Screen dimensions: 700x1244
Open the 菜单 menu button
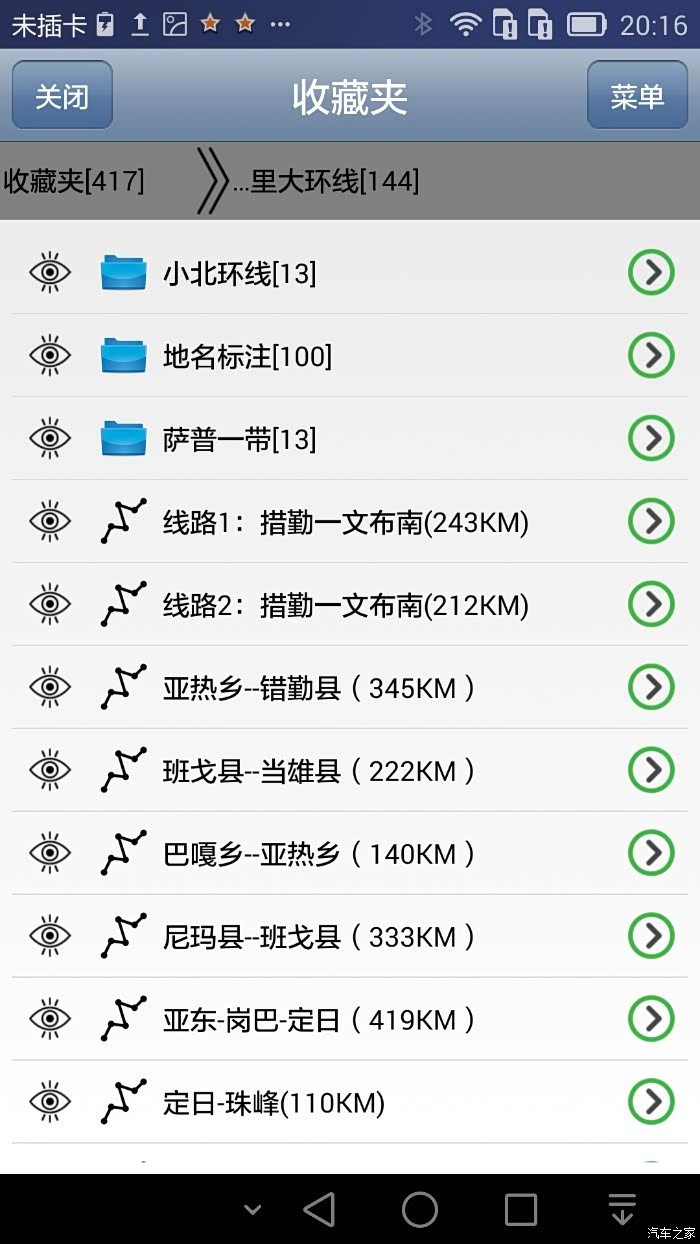click(637, 96)
